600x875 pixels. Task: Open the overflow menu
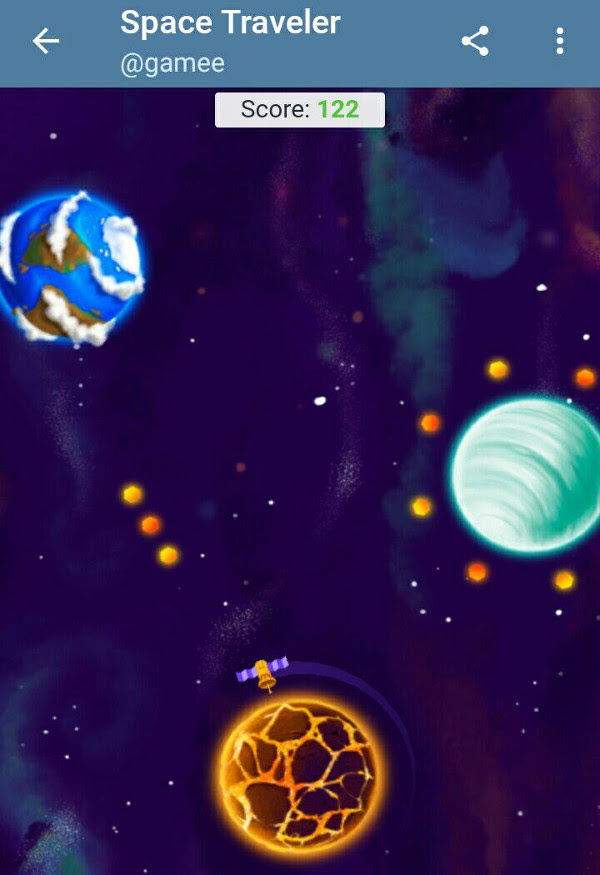559,41
